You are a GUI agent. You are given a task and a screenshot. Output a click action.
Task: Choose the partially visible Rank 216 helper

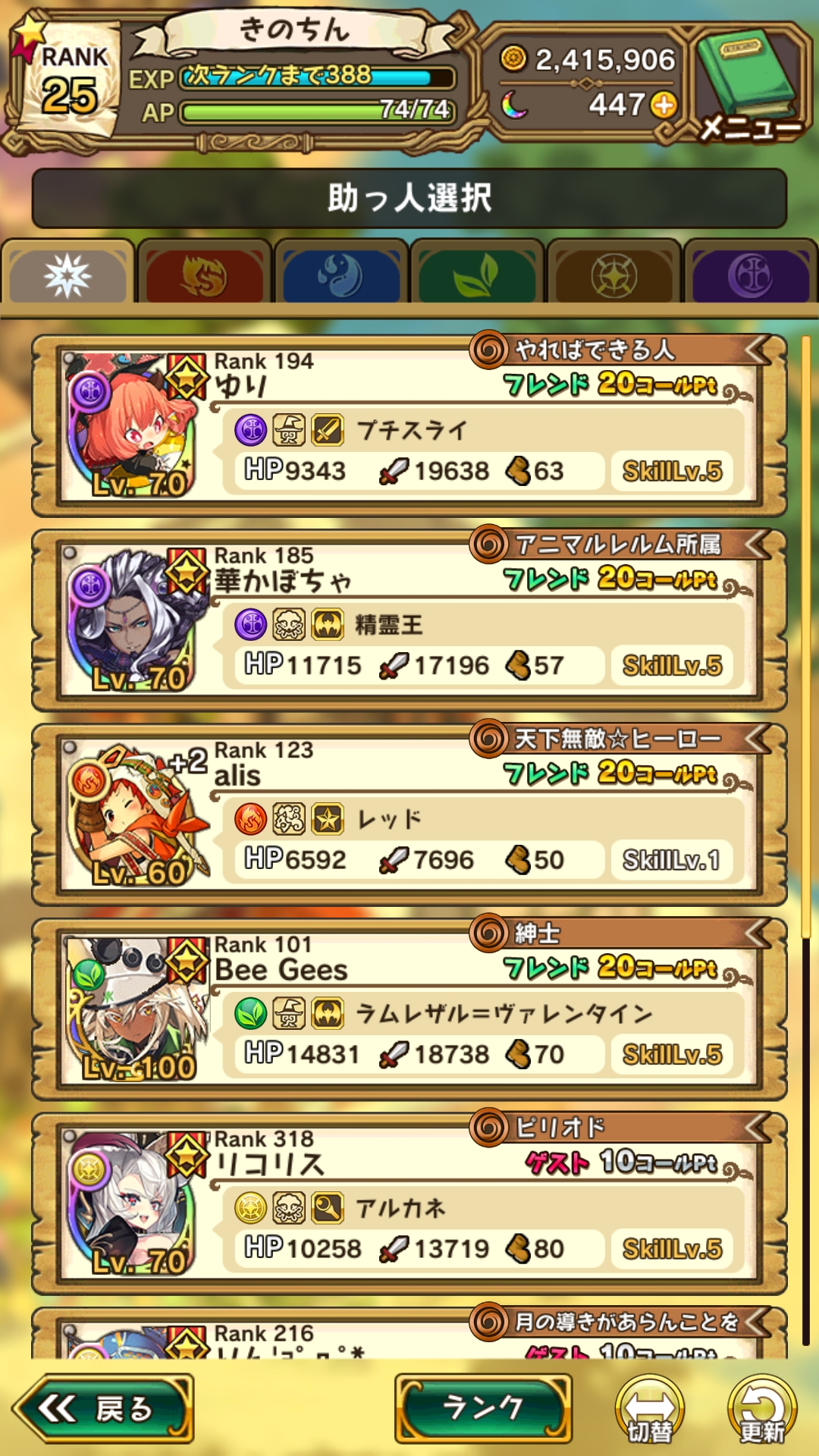coord(409,1338)
